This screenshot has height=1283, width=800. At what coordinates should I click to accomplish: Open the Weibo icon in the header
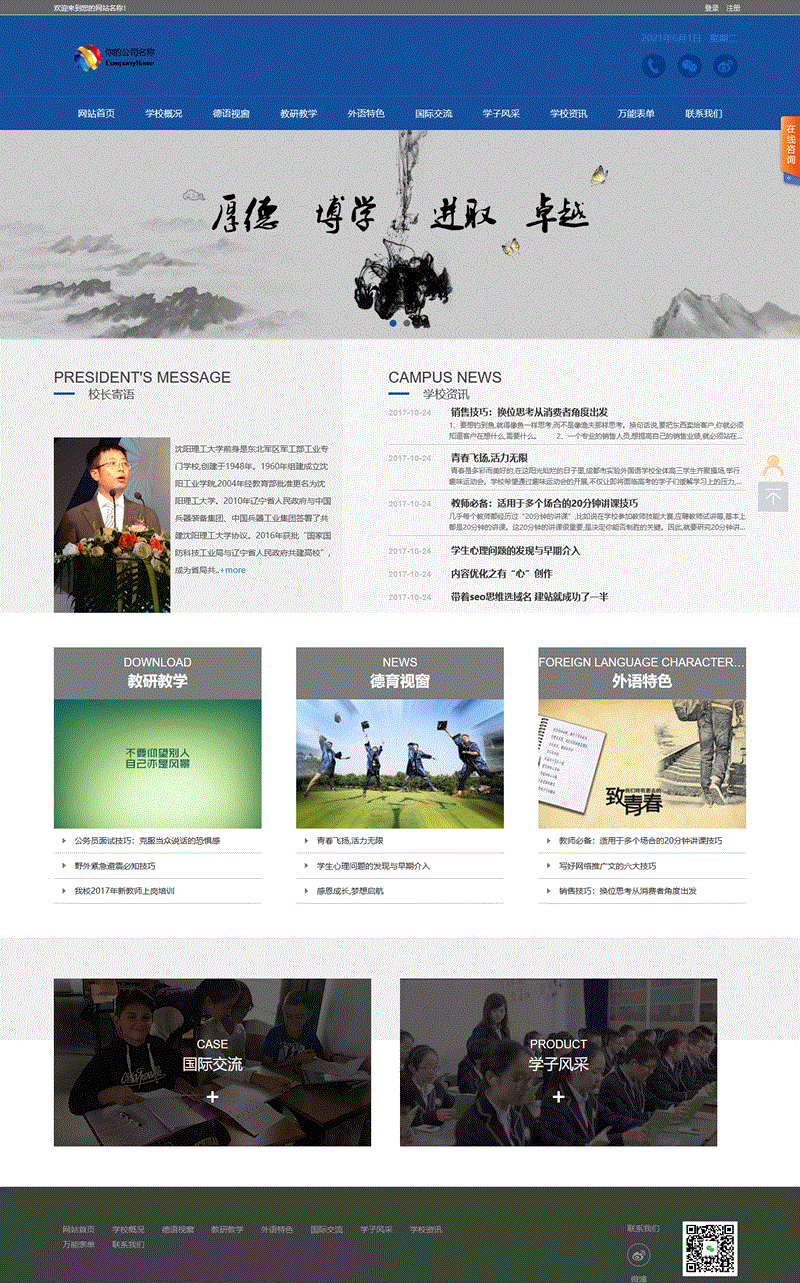pos(725,67)
